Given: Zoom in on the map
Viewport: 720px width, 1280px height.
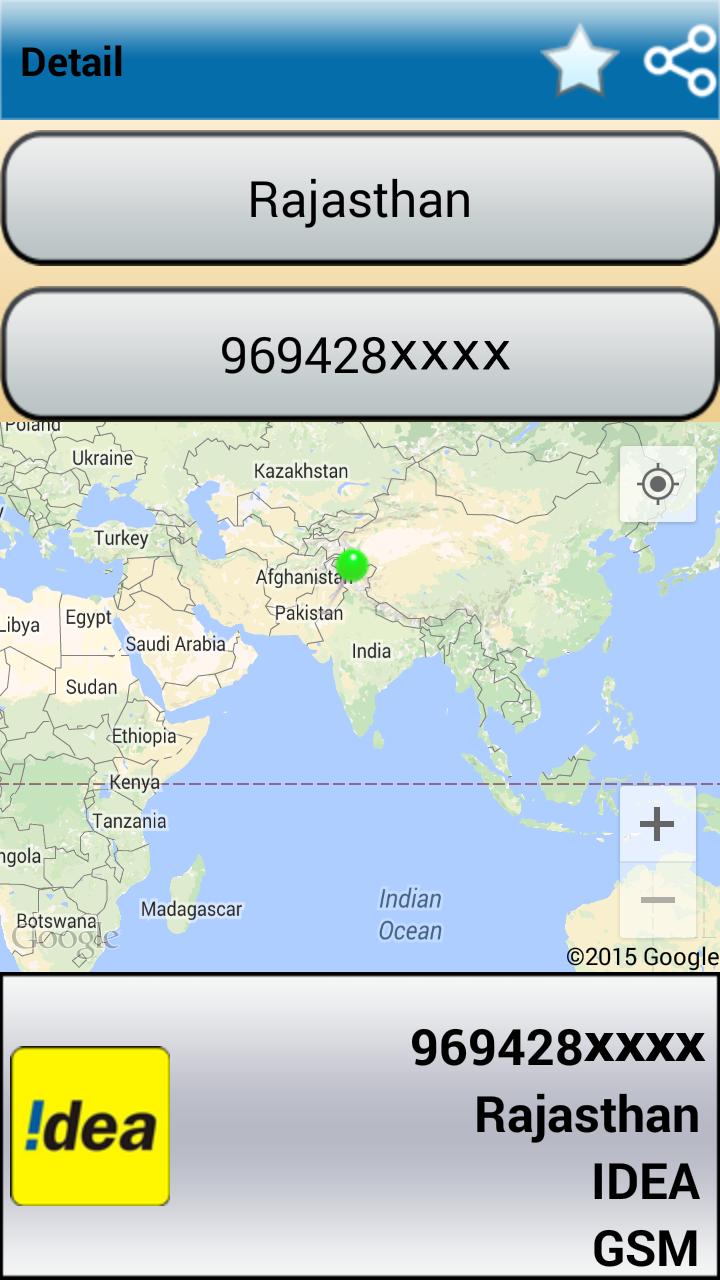Looking at the screenshot, I should (657, 824).
